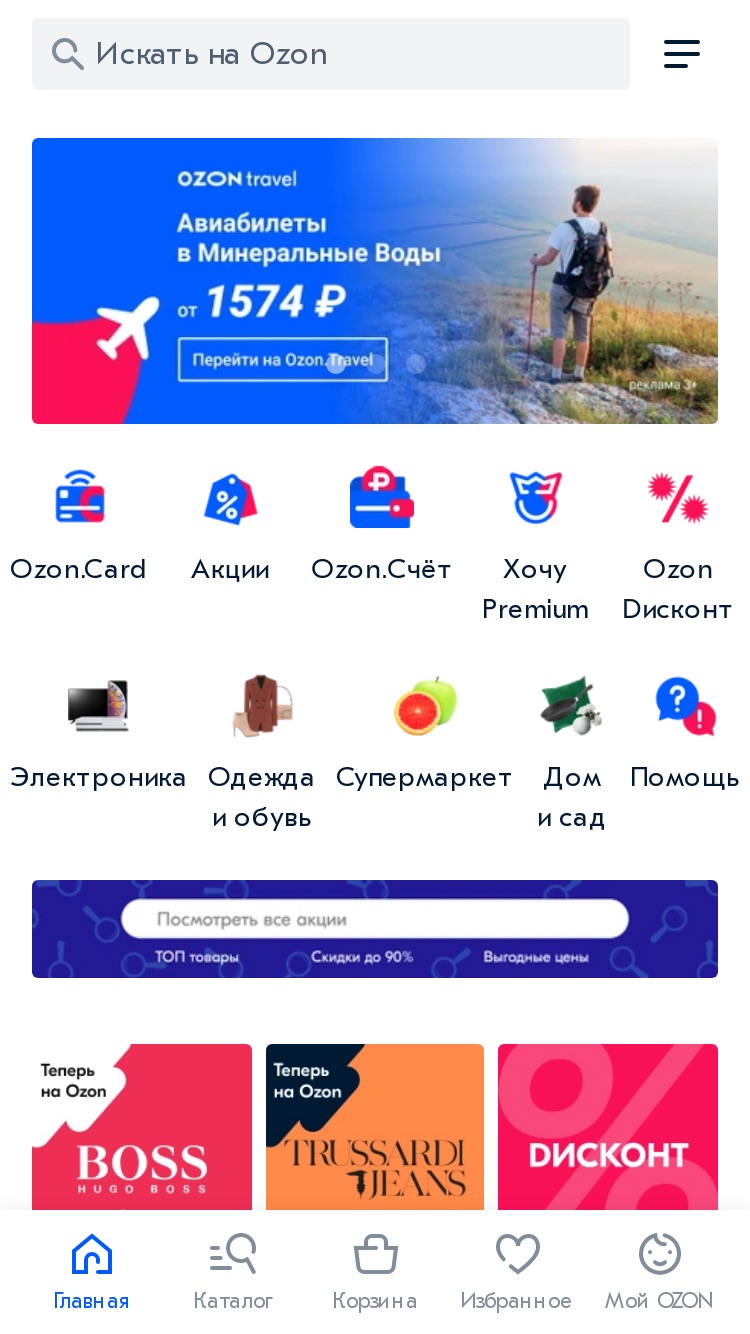Open the hamburger menu icon
Image resolution: width=750 pixels, height=1334 pixels.
tap(682, 54)
